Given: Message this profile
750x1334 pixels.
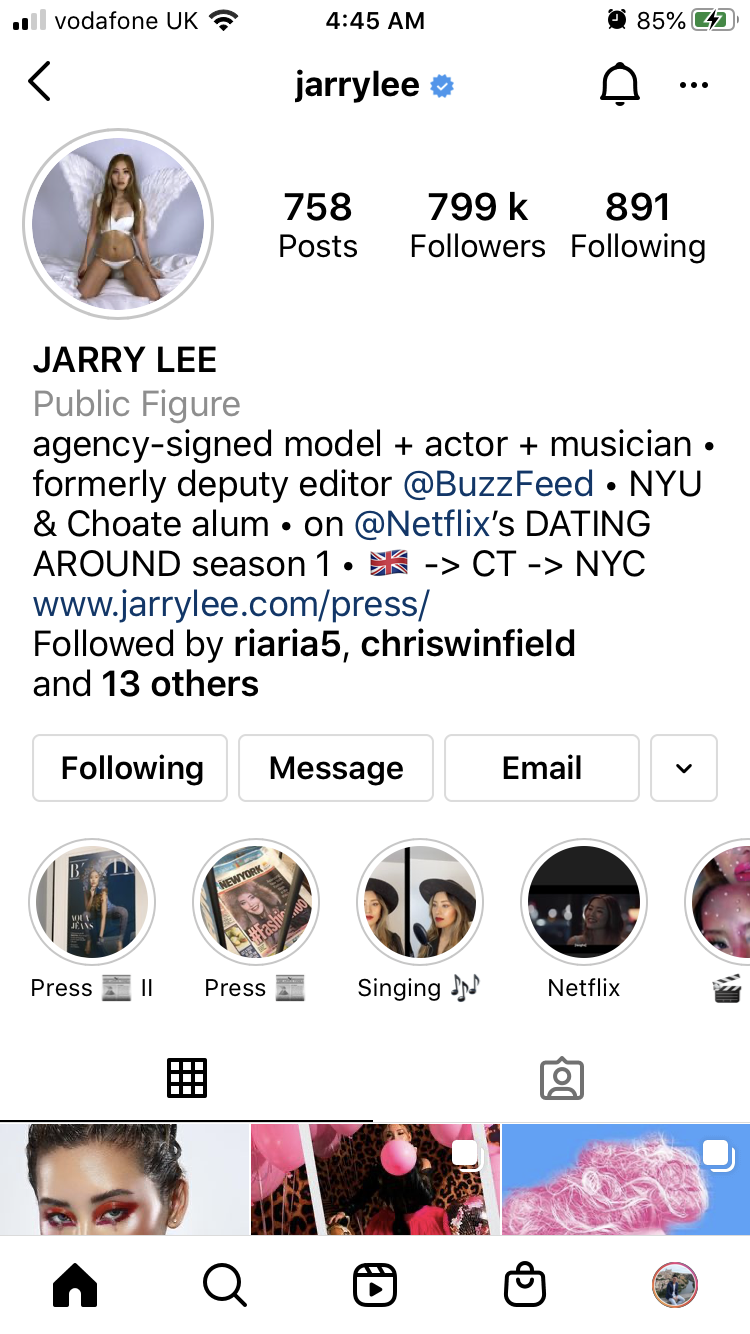Looking at the screenshot, I should pyautogui.click(x=336, y=768).
